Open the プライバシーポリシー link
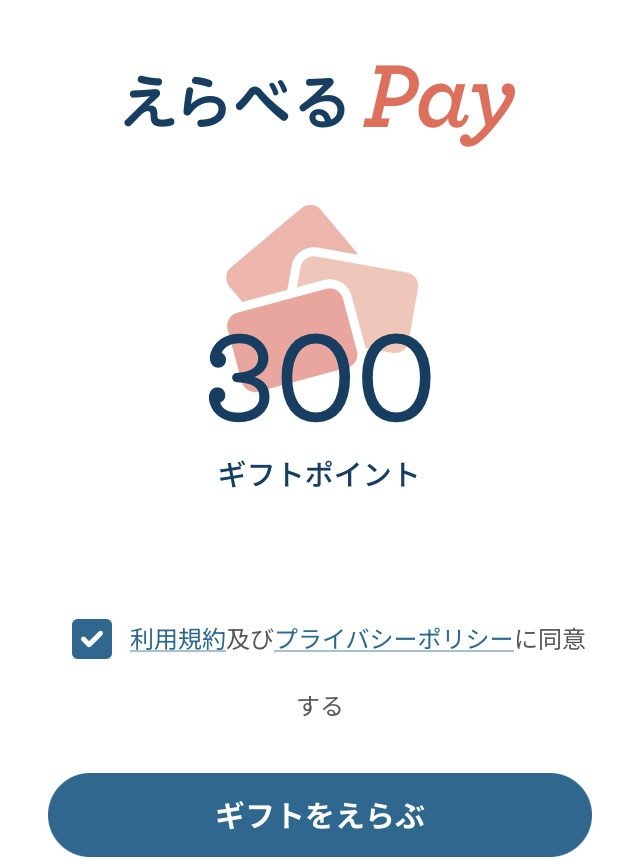 (x=394, y=640)
